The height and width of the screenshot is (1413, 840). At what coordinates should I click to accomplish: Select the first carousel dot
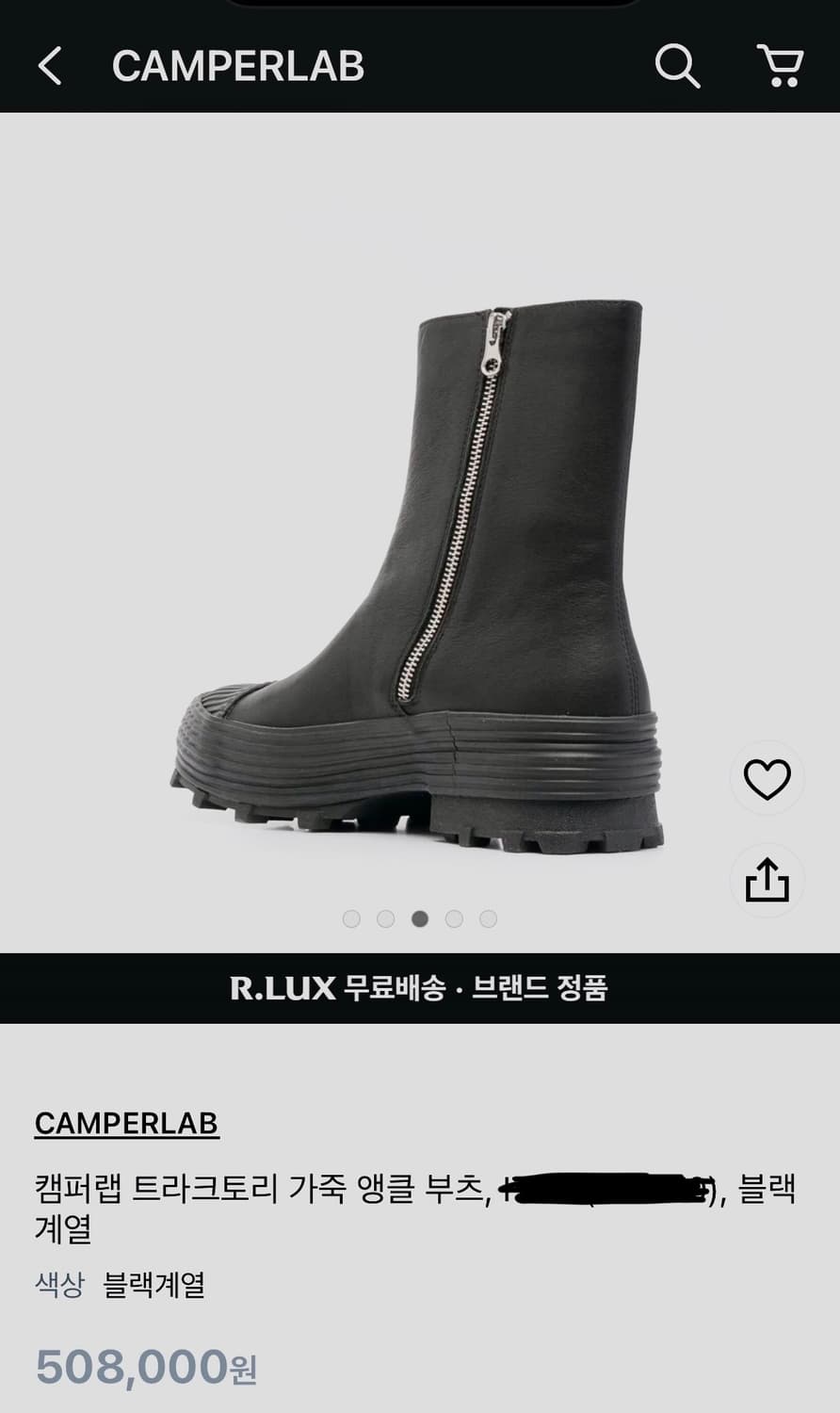352,917
